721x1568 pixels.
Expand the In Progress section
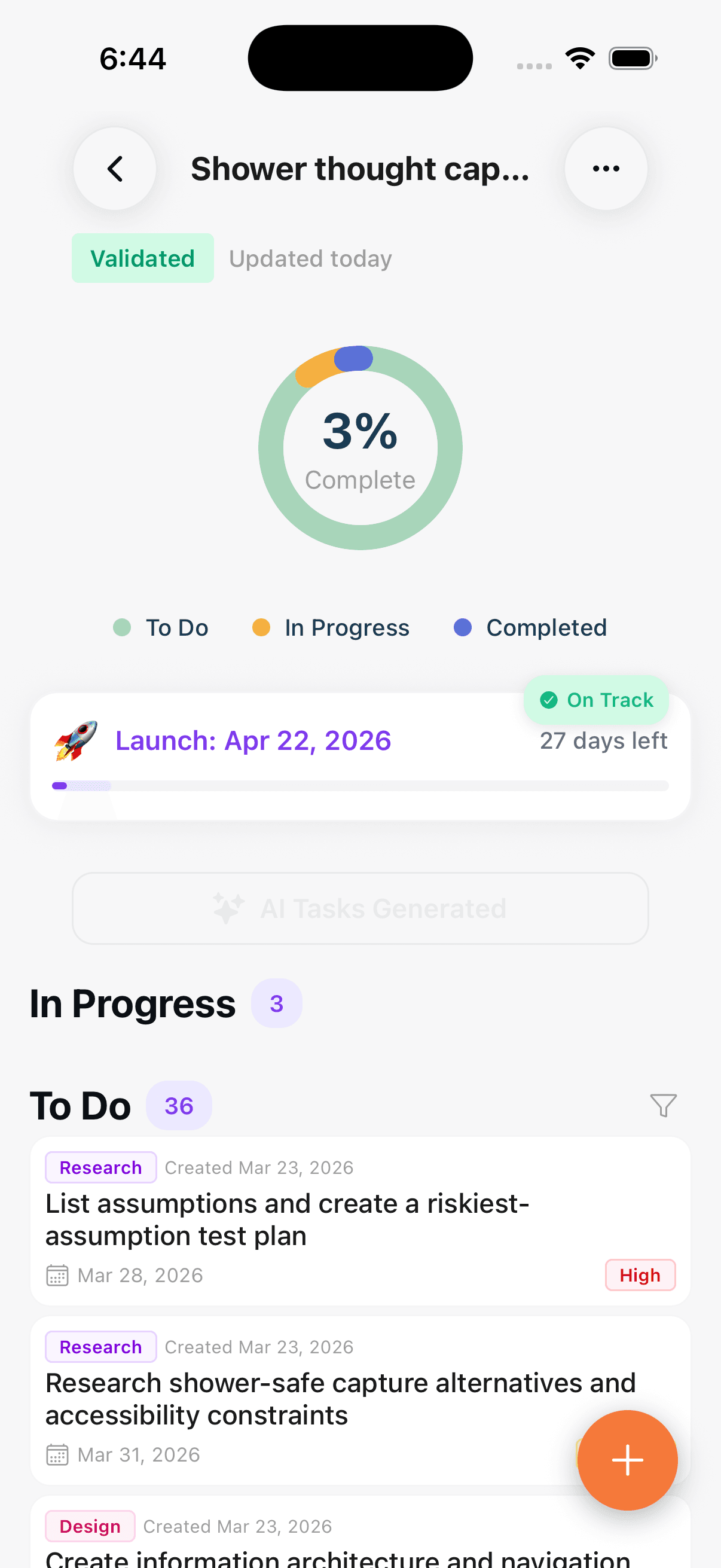point(132,1003)
